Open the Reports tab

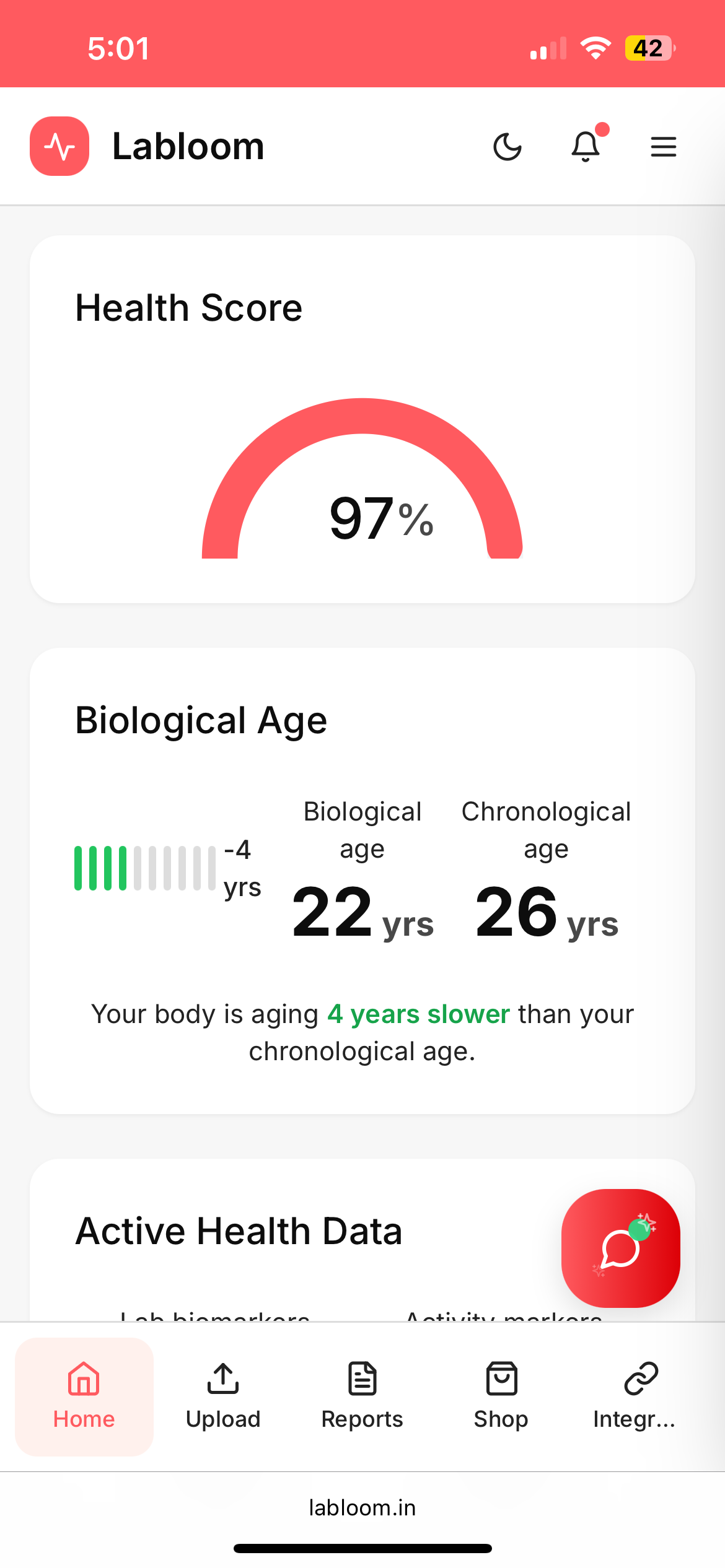(x=362, y=1396)
